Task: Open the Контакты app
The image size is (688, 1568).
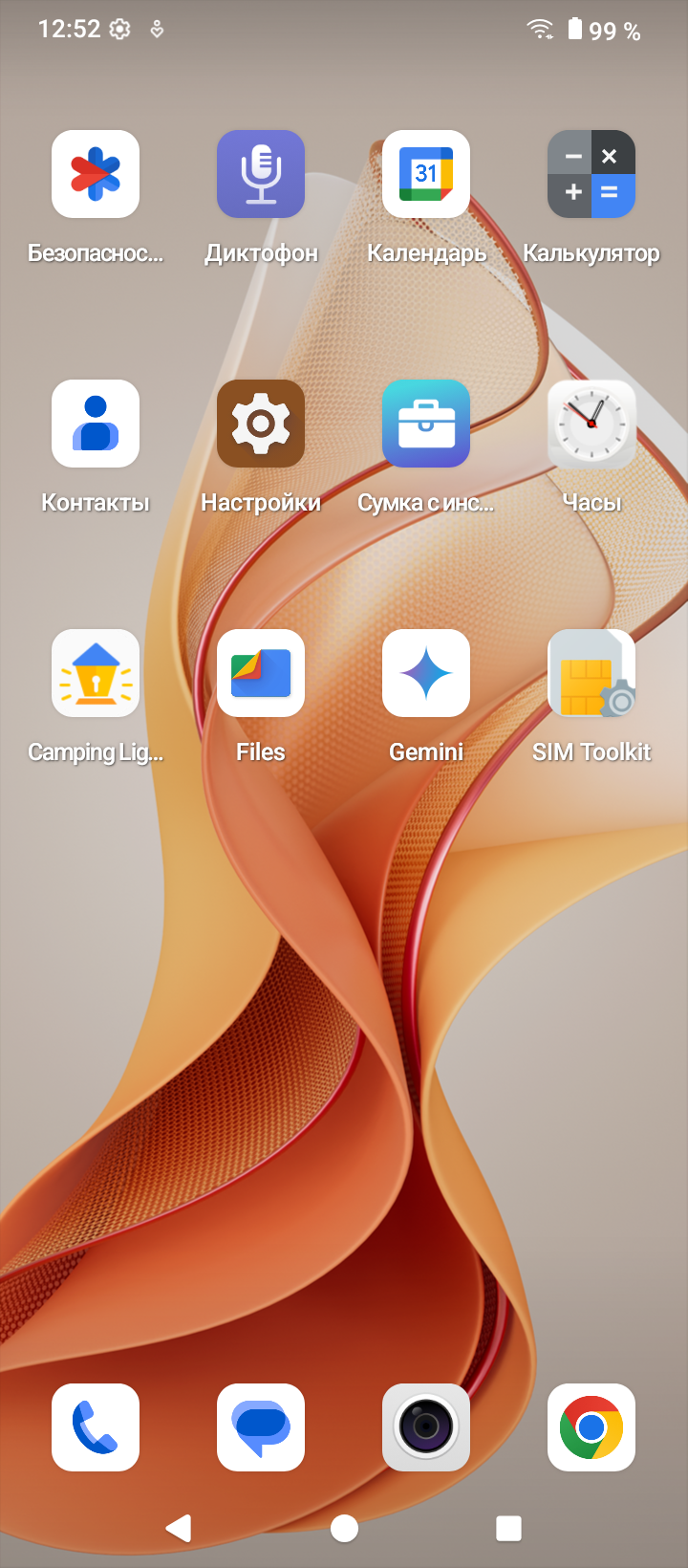Action: click(96, 425)
